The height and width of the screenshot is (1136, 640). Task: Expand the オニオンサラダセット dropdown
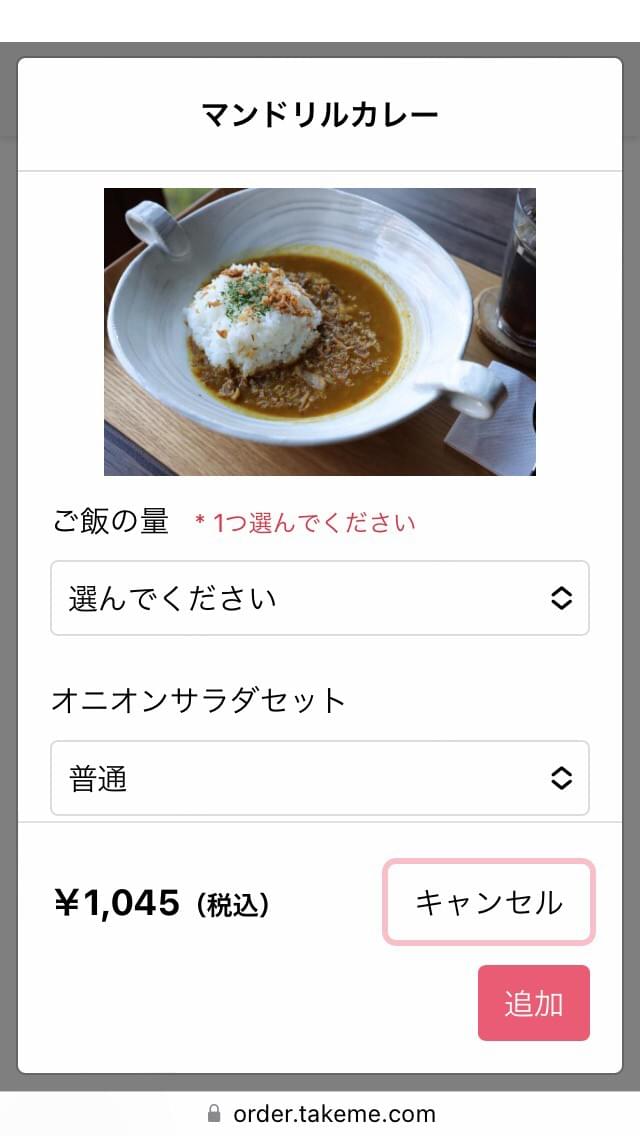point(319,778)
